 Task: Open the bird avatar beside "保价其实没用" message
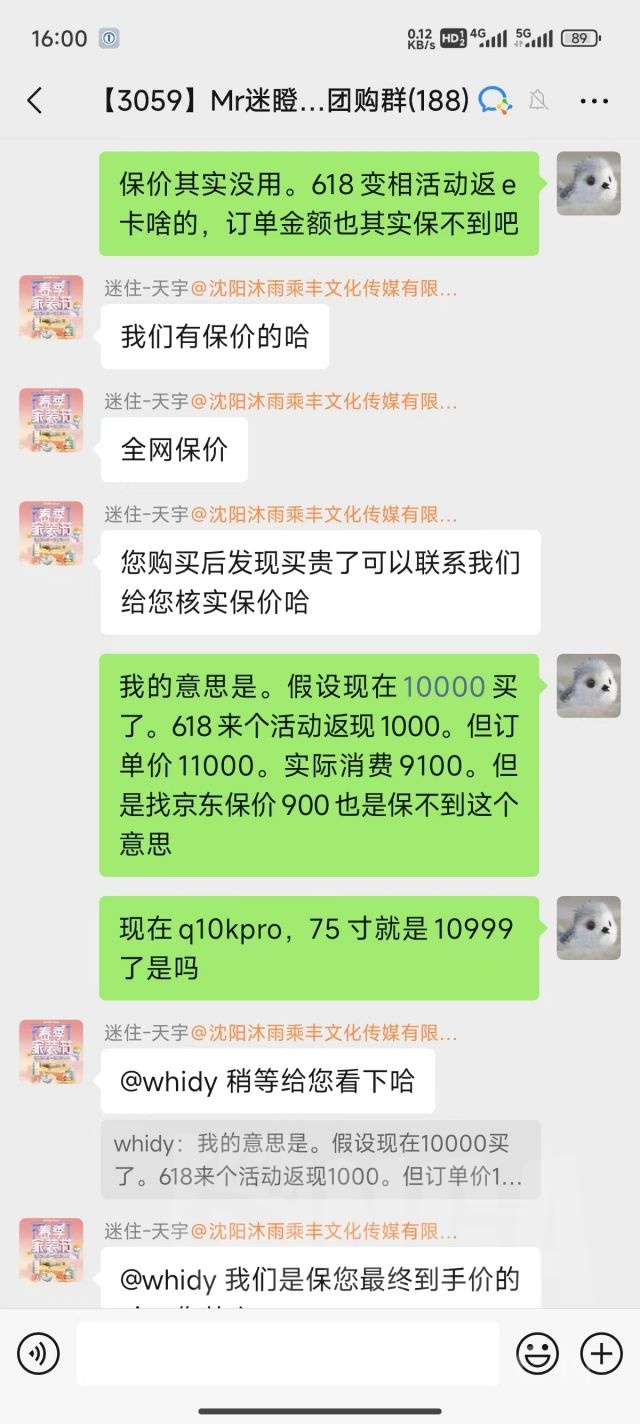pyautogui.click(x=588, y=184)
